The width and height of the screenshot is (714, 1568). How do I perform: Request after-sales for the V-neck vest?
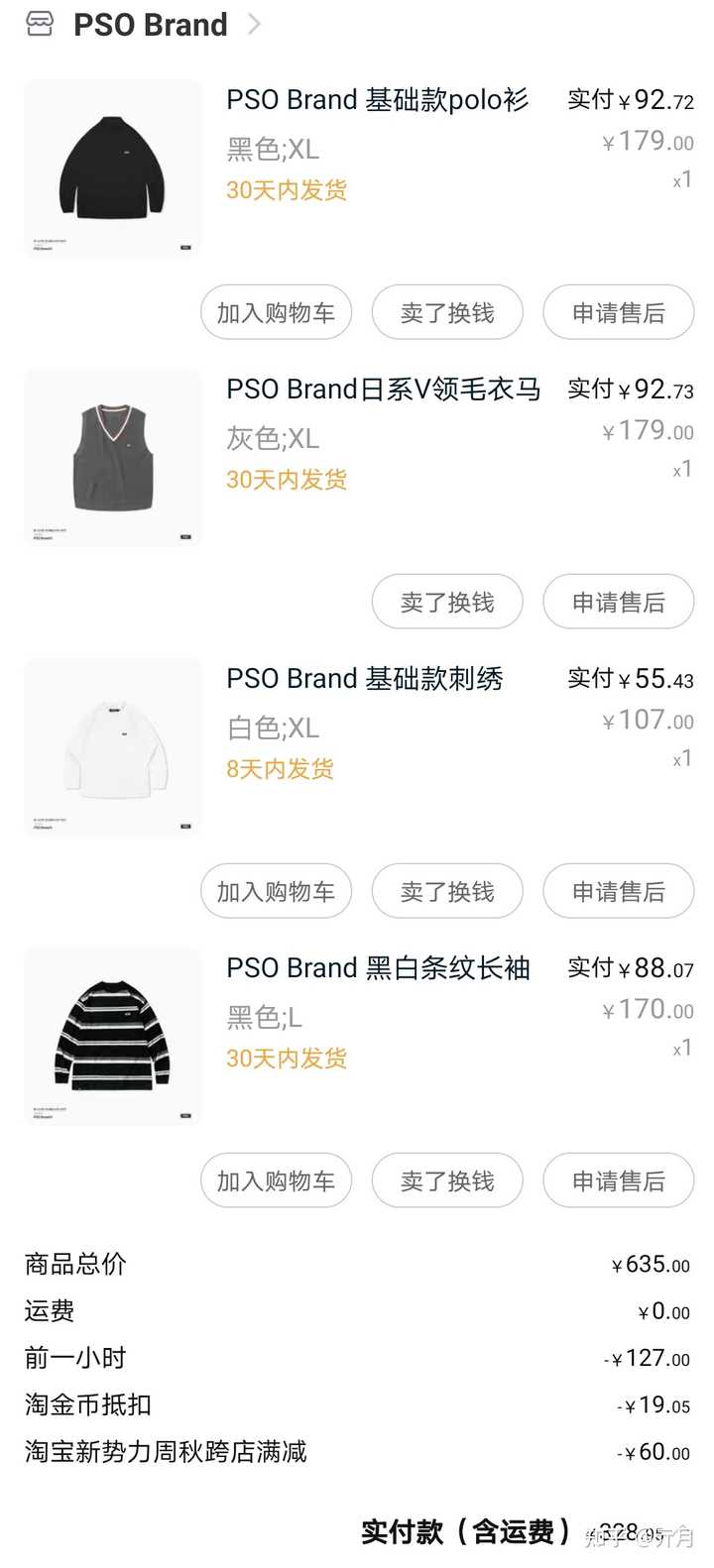(619, 602)
